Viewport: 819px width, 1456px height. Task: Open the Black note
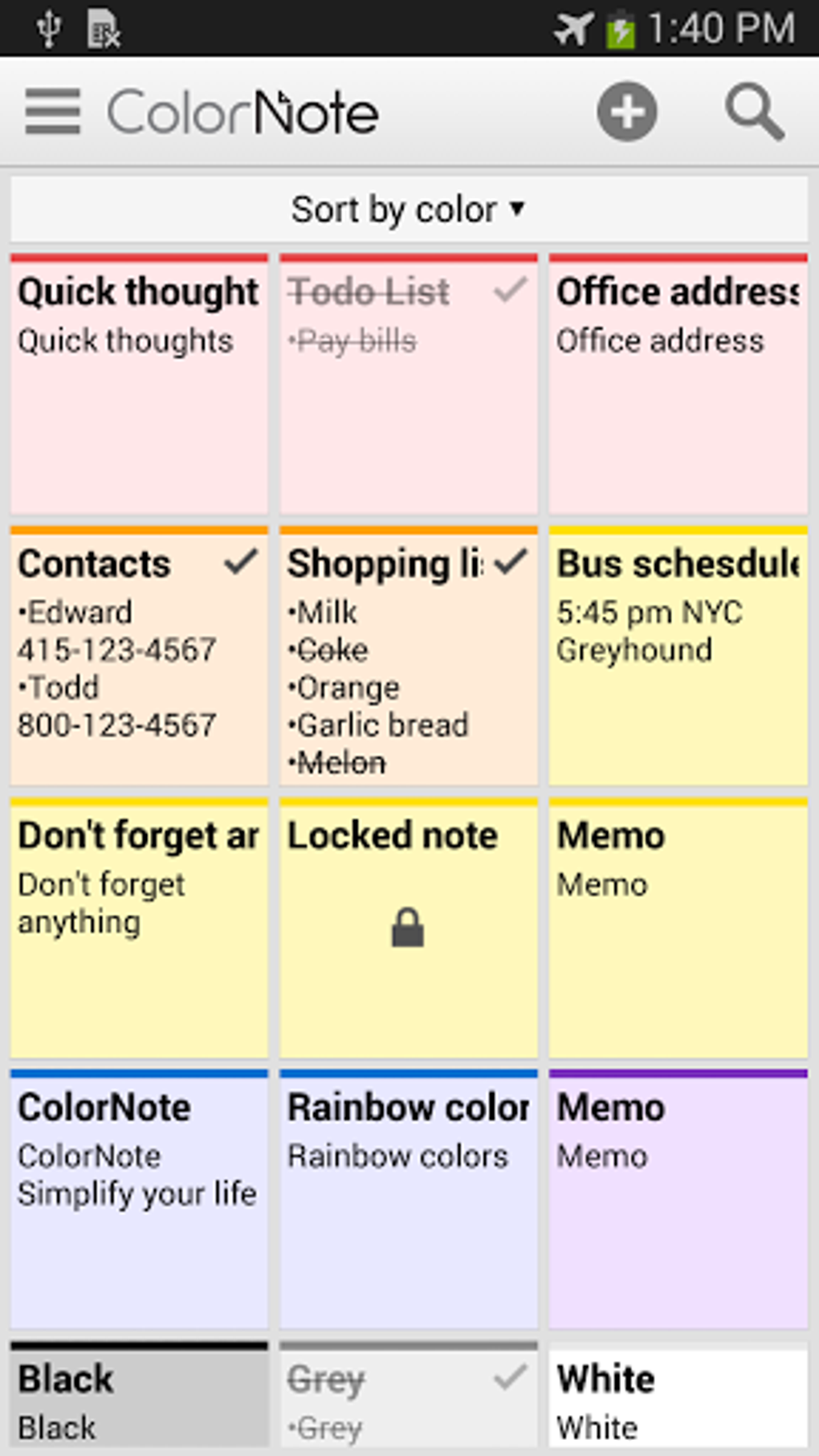pyautogui.click(x=139, y=1399)
